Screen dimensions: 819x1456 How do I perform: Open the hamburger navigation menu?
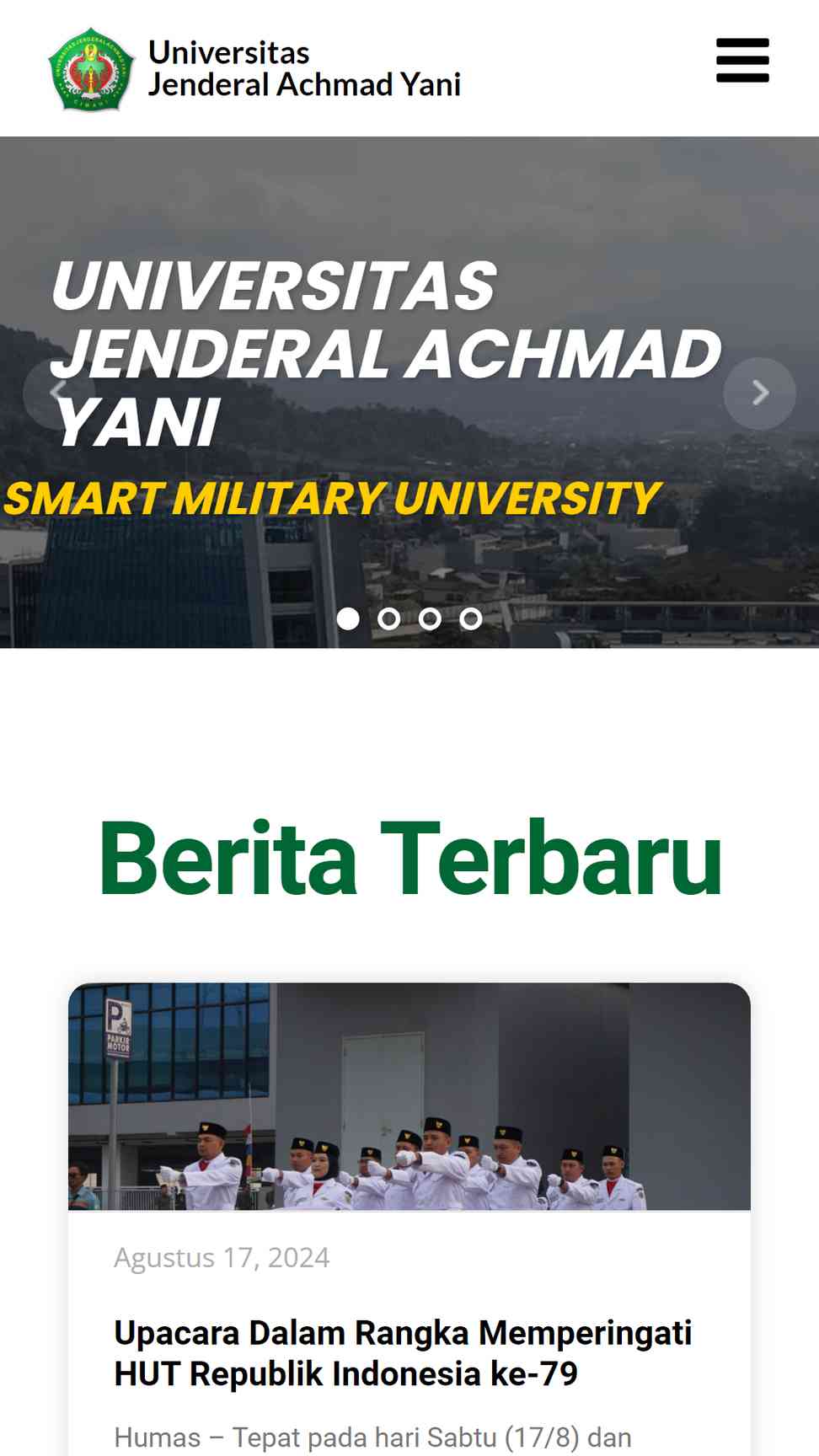tap(742, 61)
